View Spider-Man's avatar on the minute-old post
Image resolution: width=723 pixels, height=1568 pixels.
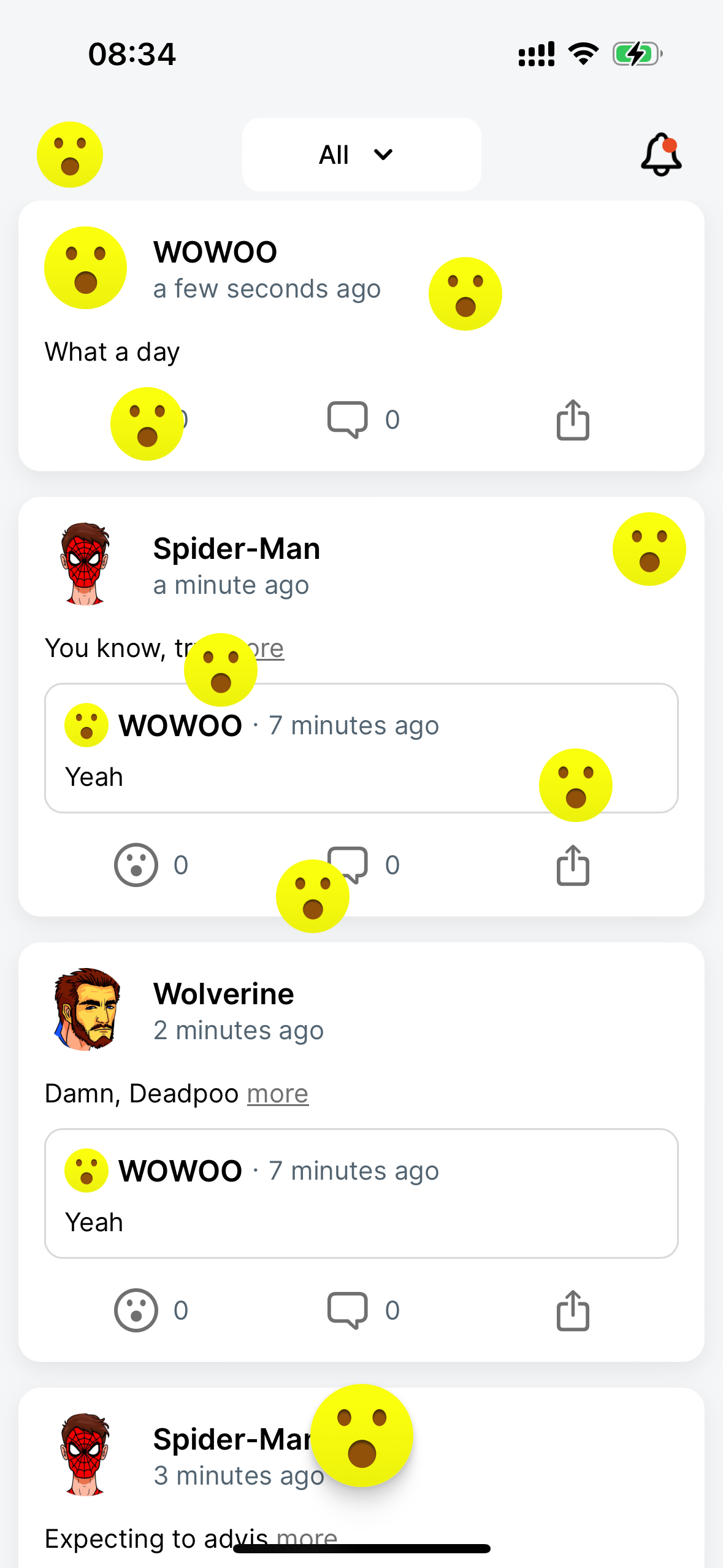coord(85,564)
